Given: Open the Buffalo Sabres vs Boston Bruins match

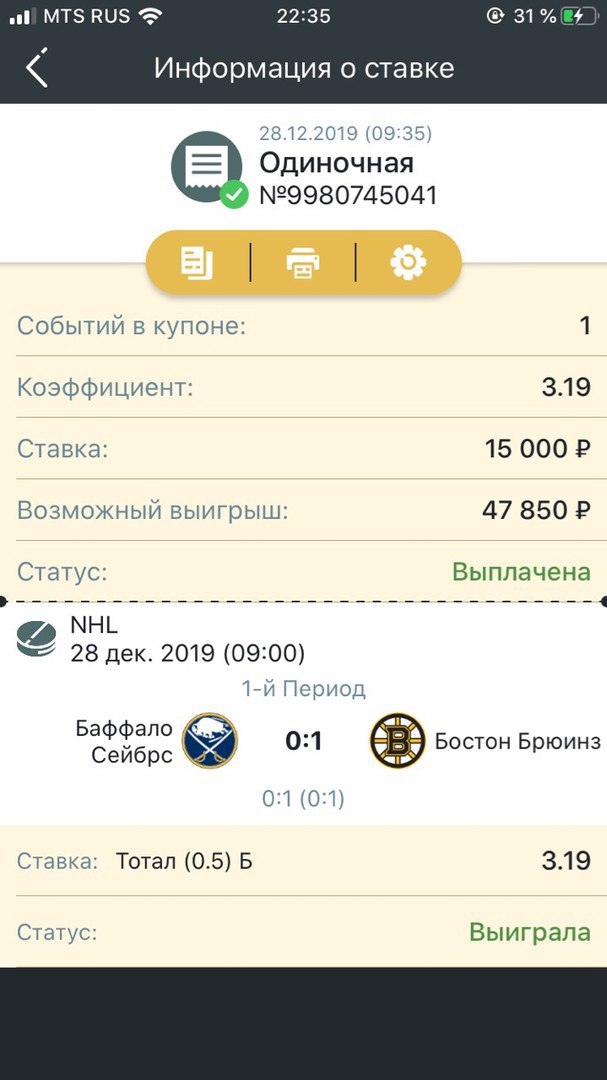Looking at the screenshot, I should [303, 741].
